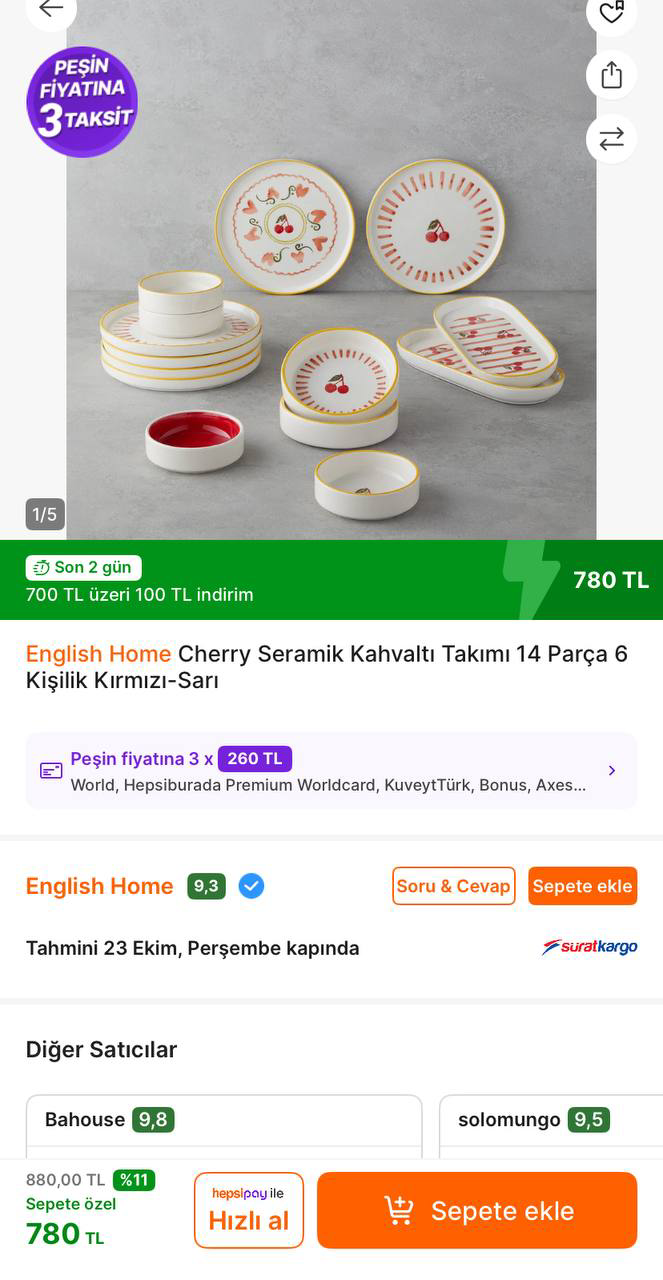The width and height of the screenshot is (663, 1280).
Task: Go back using the top-left arrow
Action: (x=50, y=10)
